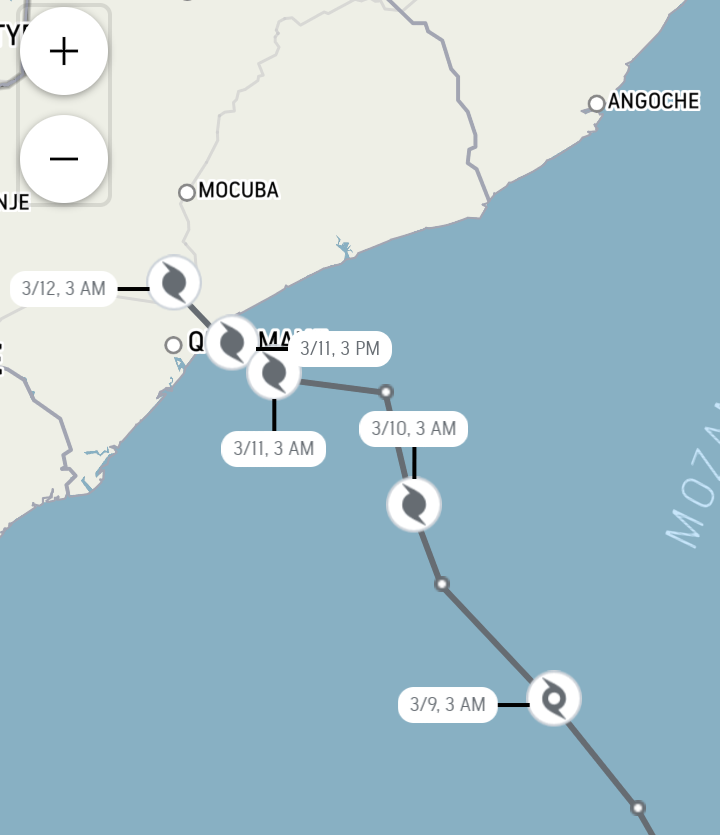Select the 3/9, 3 AM cyclone marker

554,698
